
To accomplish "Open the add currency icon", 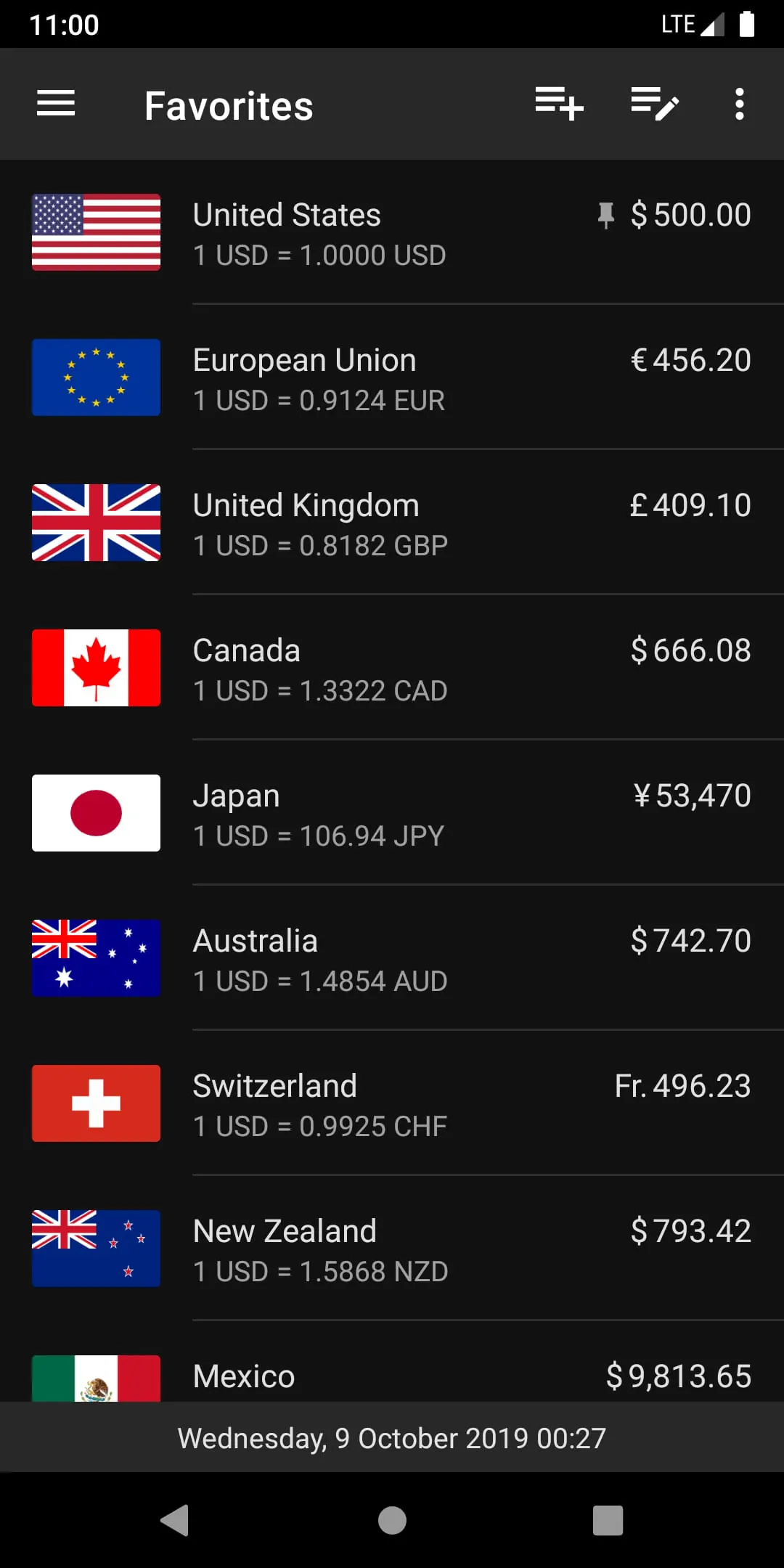I will [x=559, y=105].
